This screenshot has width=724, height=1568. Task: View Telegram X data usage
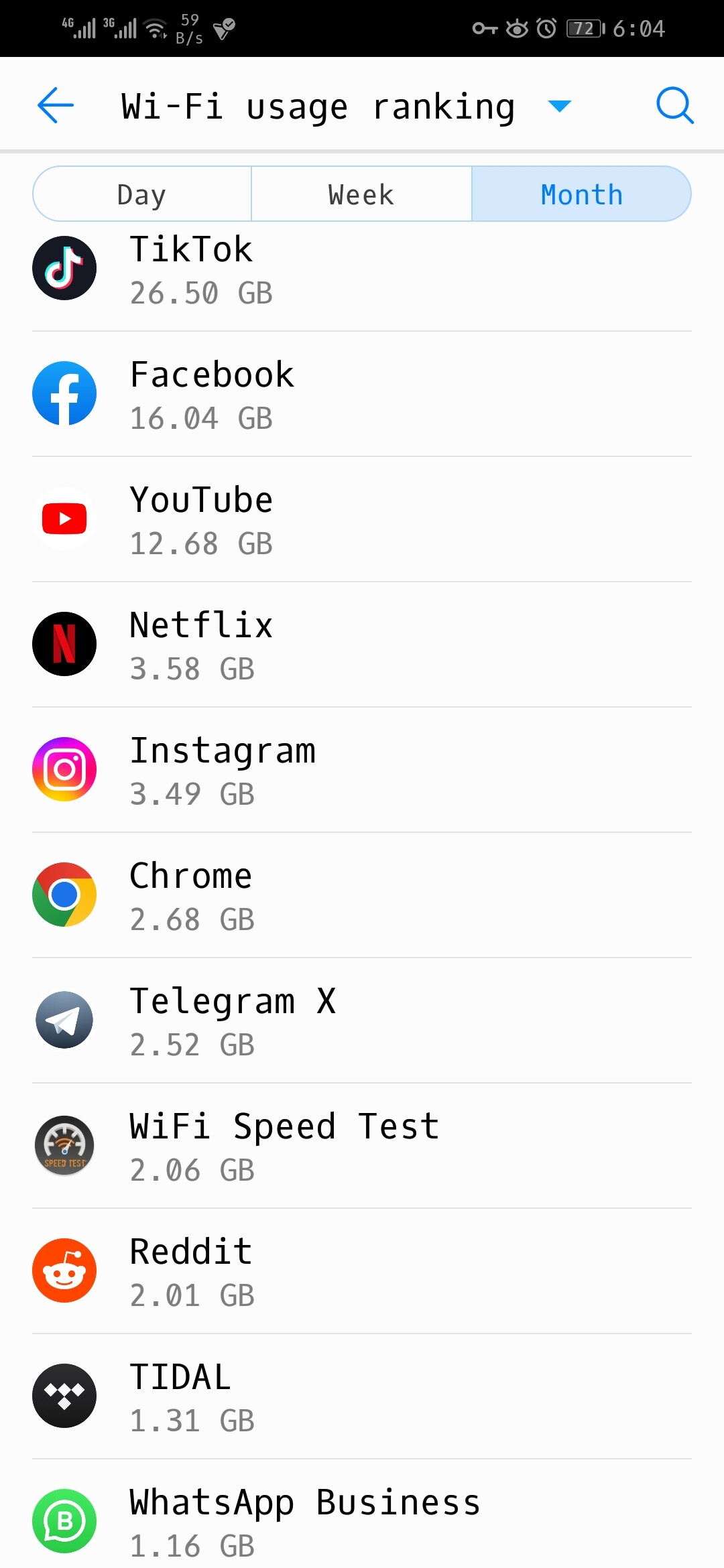362,1021
